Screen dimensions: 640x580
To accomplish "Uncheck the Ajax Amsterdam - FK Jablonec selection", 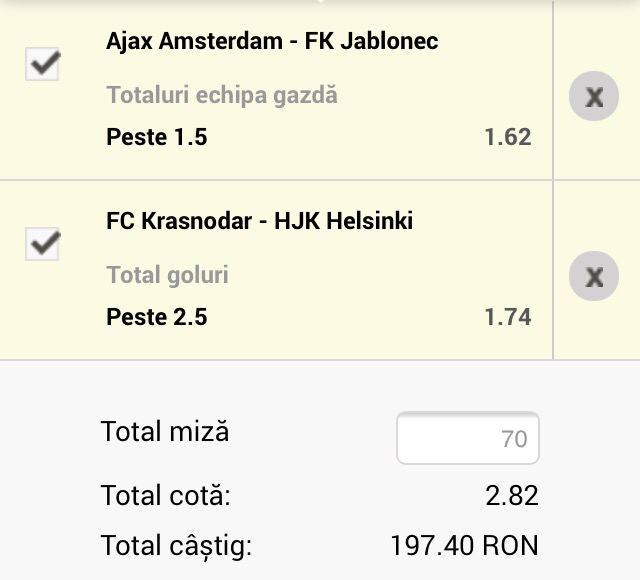I will pyautogui.click(x=43, y=65).
